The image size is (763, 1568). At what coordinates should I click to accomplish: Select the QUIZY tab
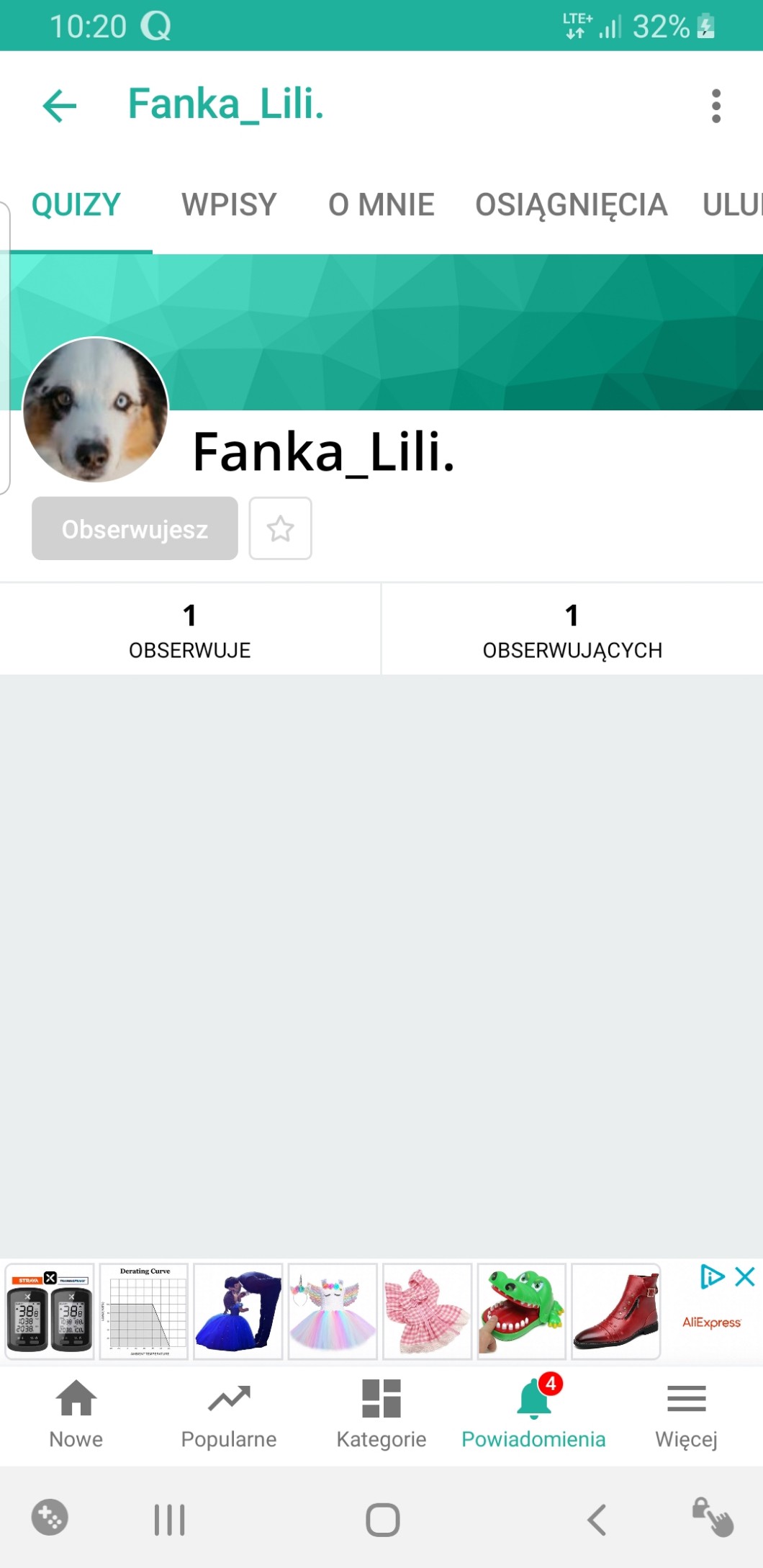76,205
